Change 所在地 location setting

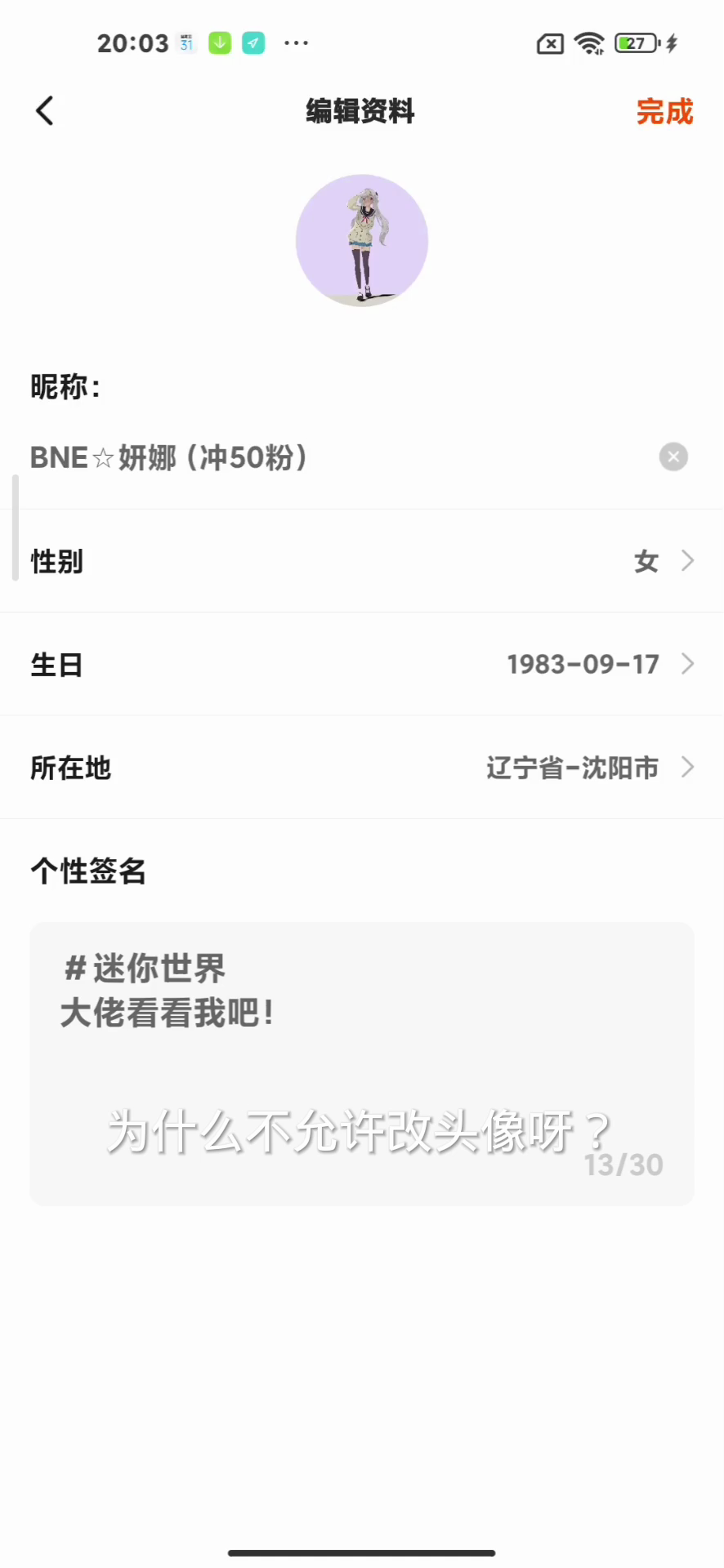click(362, 768)
